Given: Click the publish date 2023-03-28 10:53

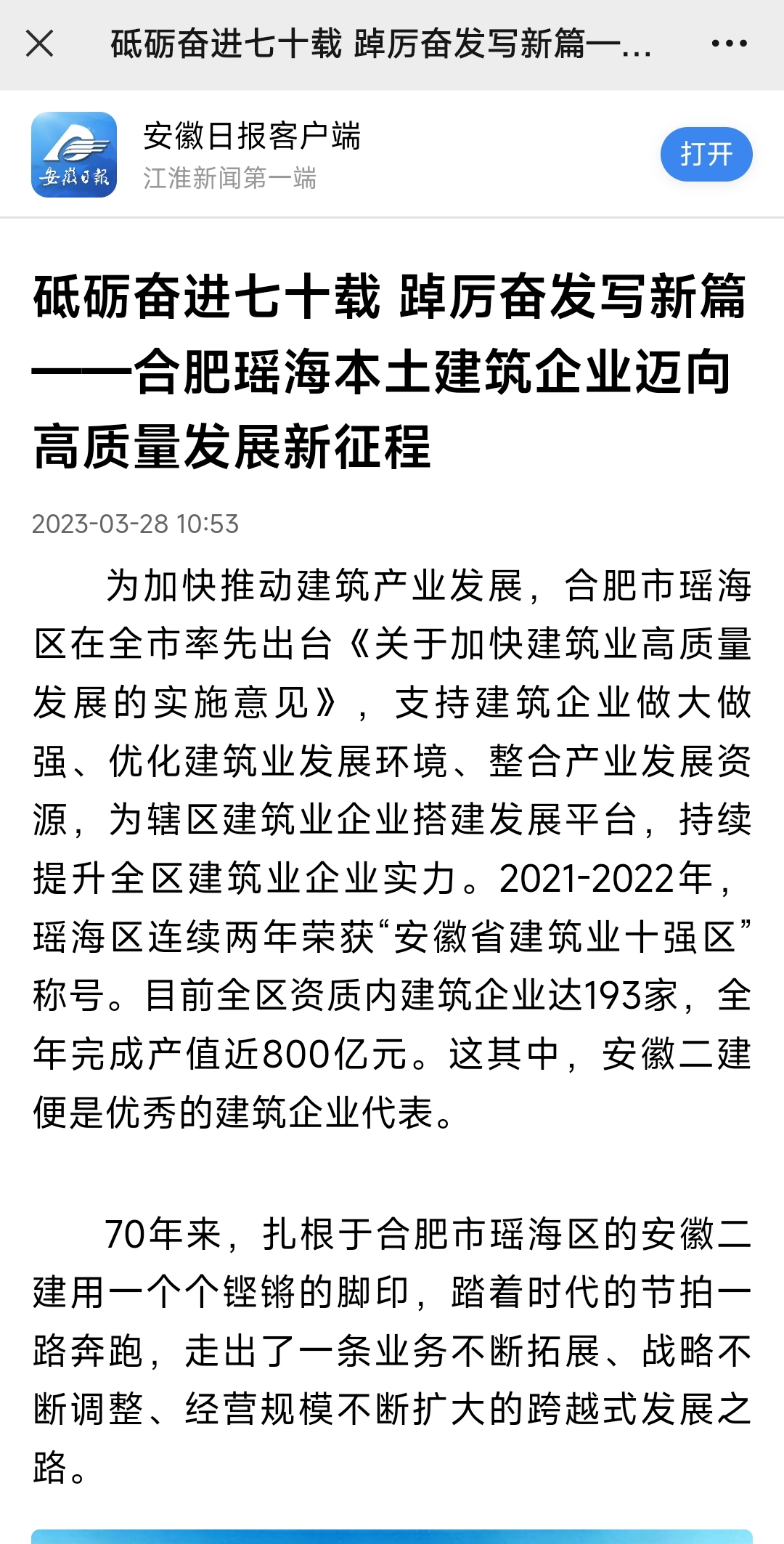Looking at the screenshot, I should [138, 522].
